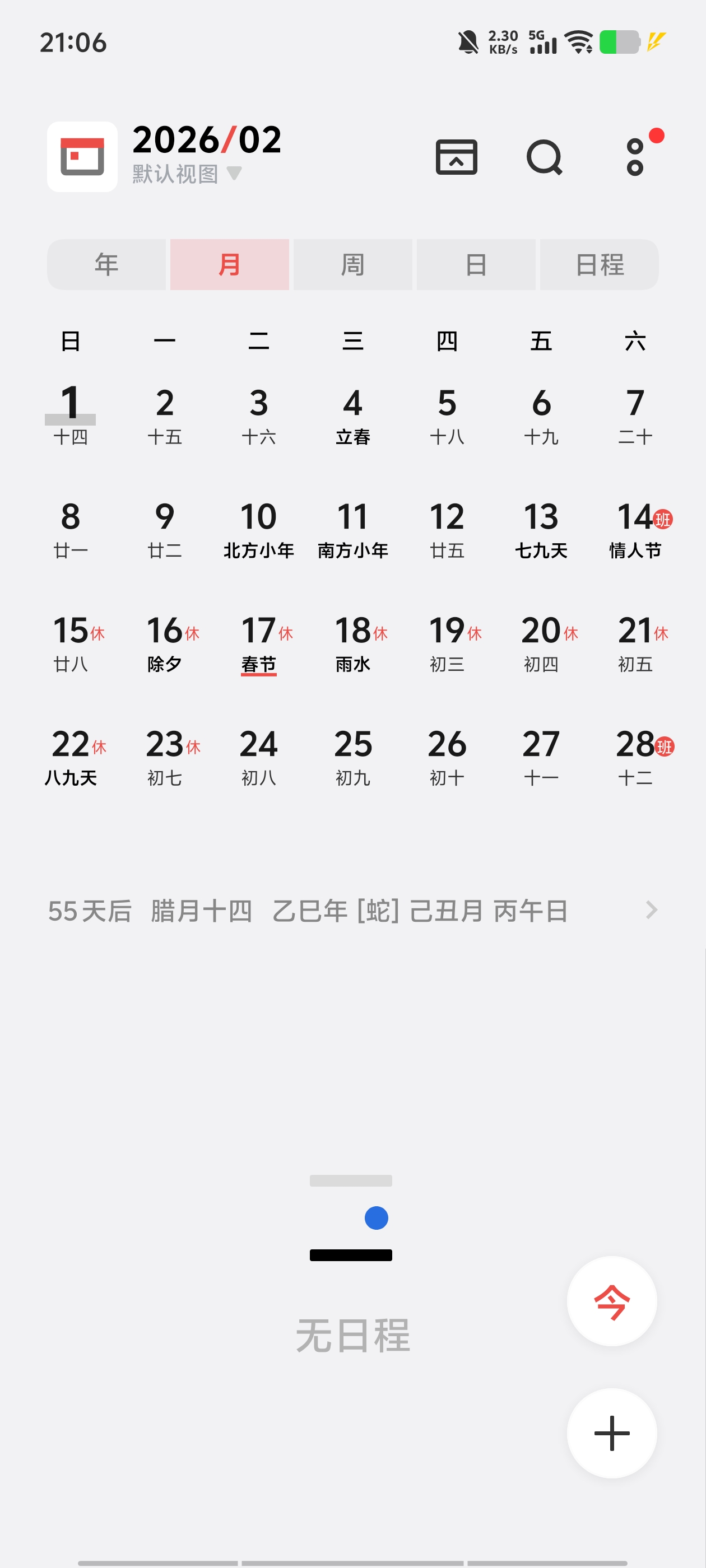Open the more options menu
This screenshot has height=1568, width=706.
tap(635, 157)
